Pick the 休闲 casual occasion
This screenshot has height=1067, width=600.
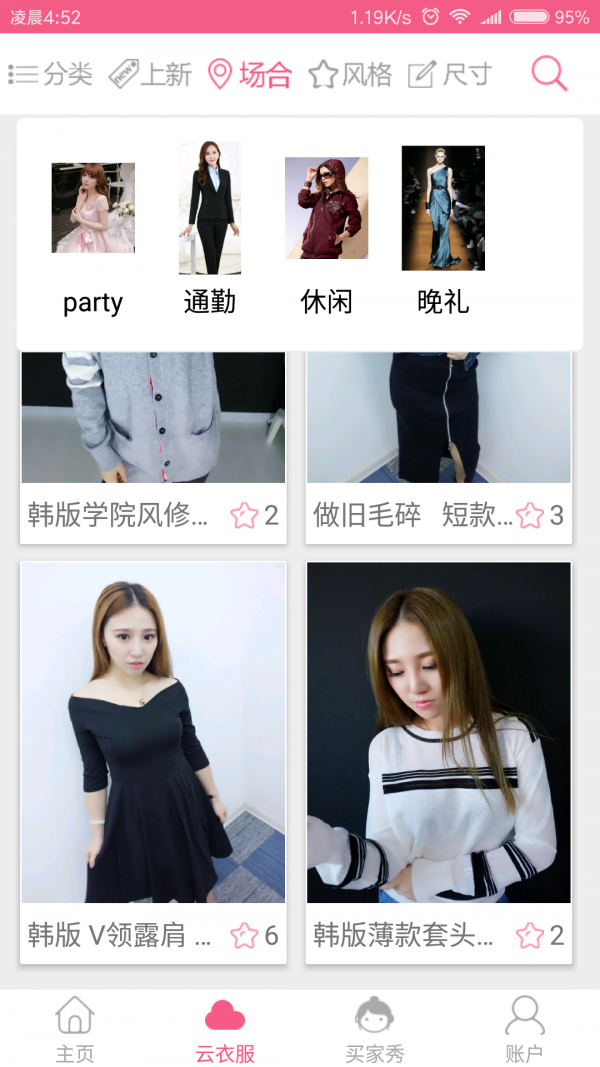point(327,237)
